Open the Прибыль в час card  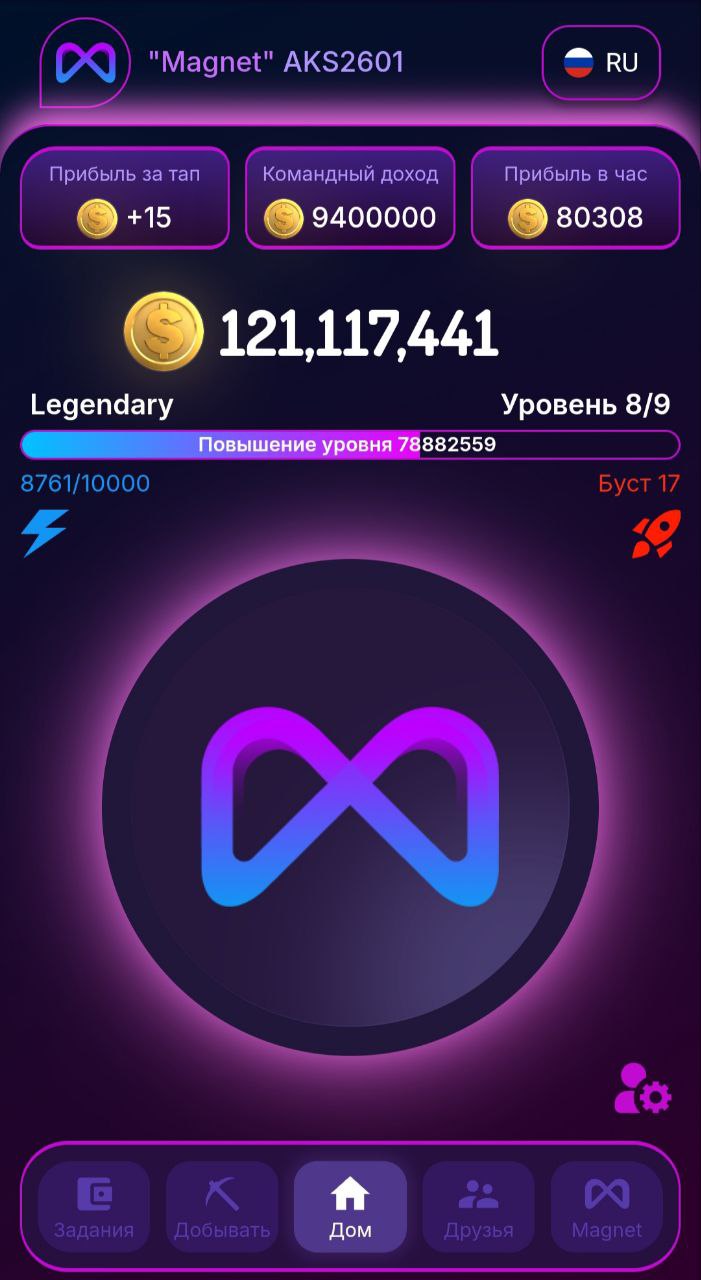(x=575, y=198)
